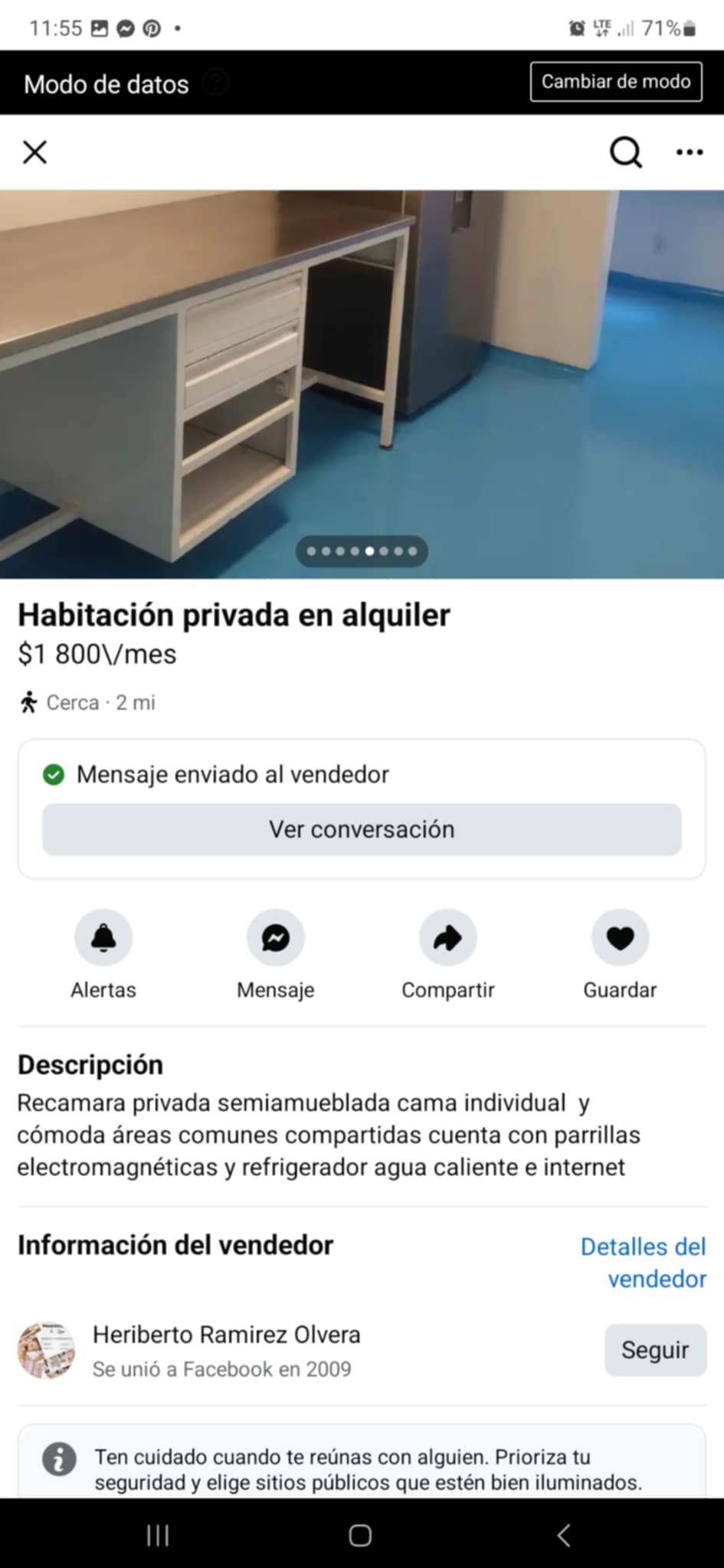Follow seller by tapping Seguir
The width and height of the screenshot is (724, 1568).
pos(655,1350)
